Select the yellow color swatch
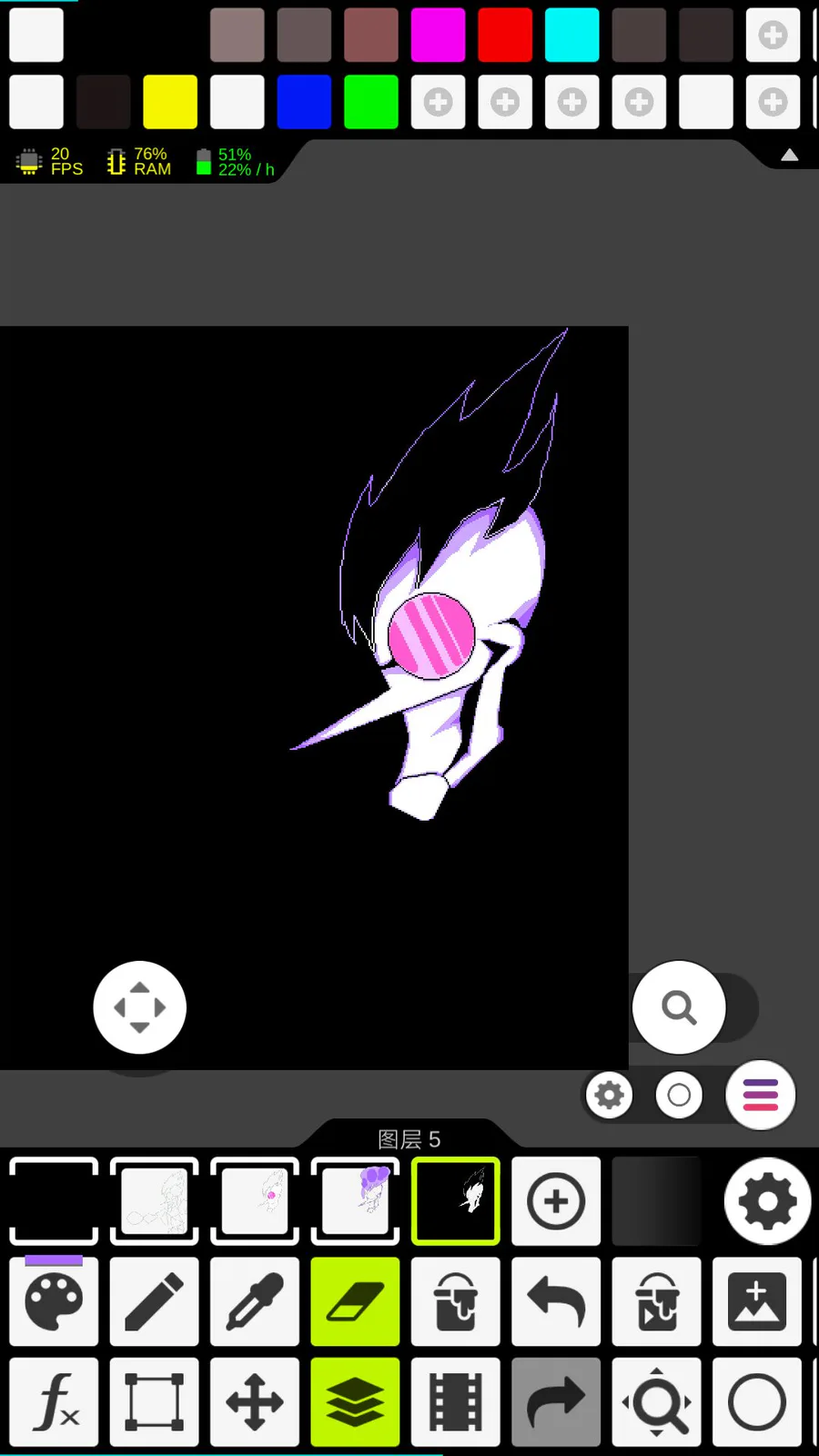The width and height of the screenshot is (819, 1456). [x=170, y=102]
